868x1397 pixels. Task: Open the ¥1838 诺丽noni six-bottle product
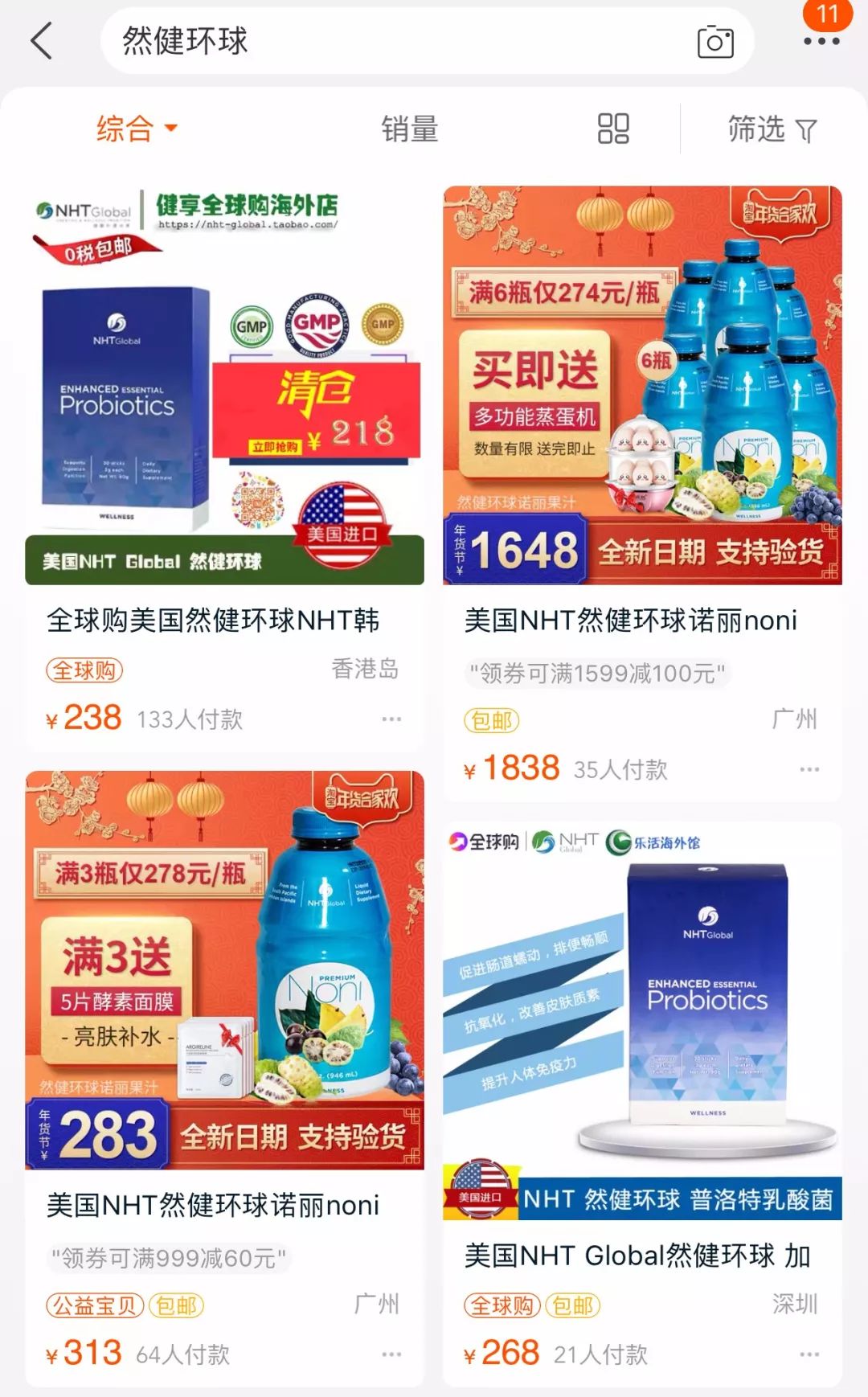pyautogui.click(x=642, y=386)
